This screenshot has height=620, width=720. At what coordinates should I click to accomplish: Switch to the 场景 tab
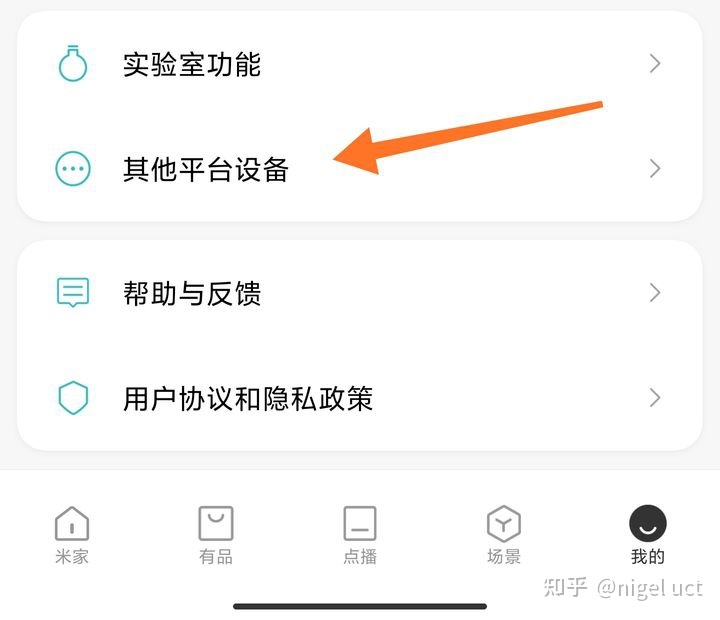(504, 535)
